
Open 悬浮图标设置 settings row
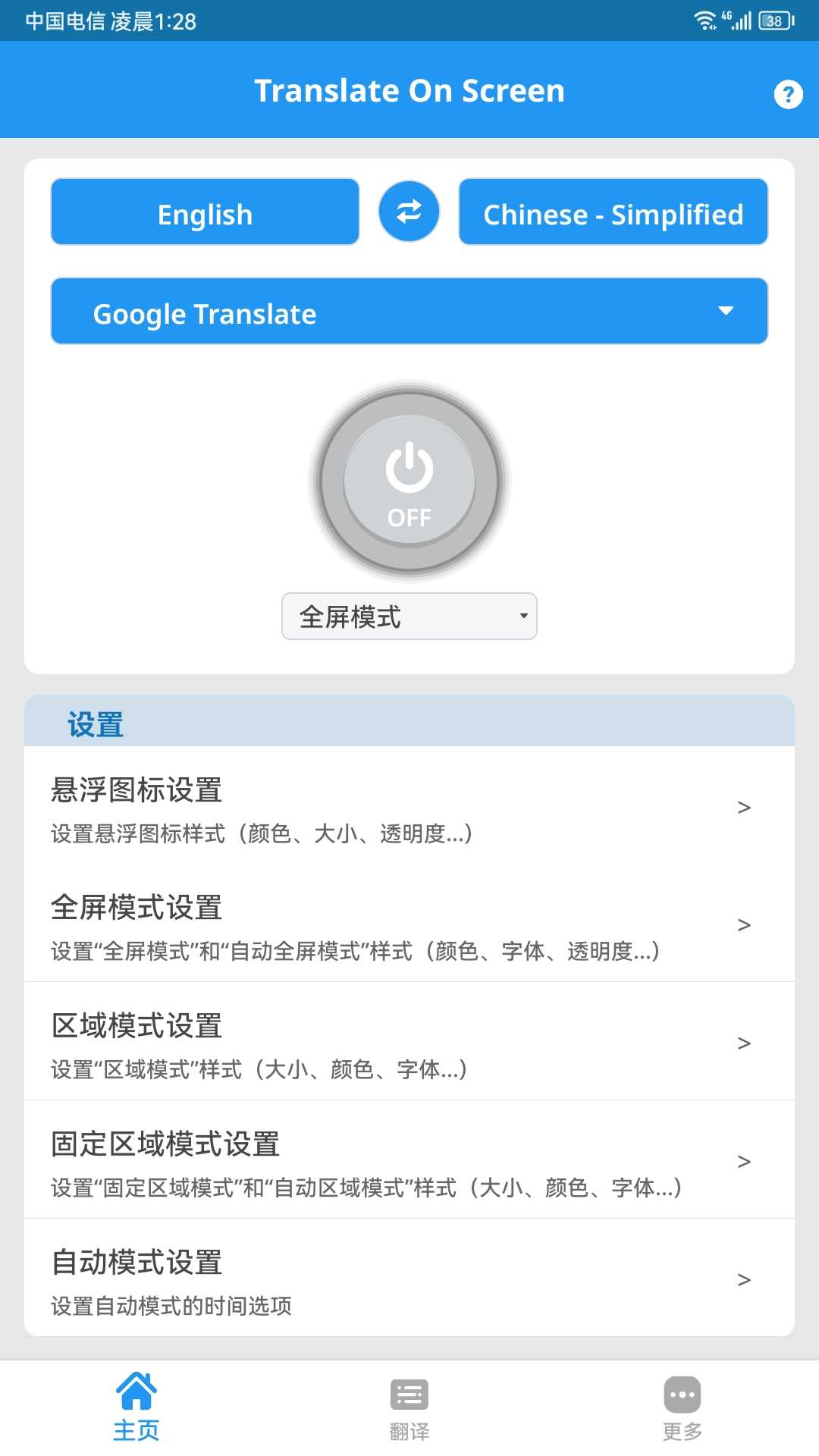[x=409, y=809]
